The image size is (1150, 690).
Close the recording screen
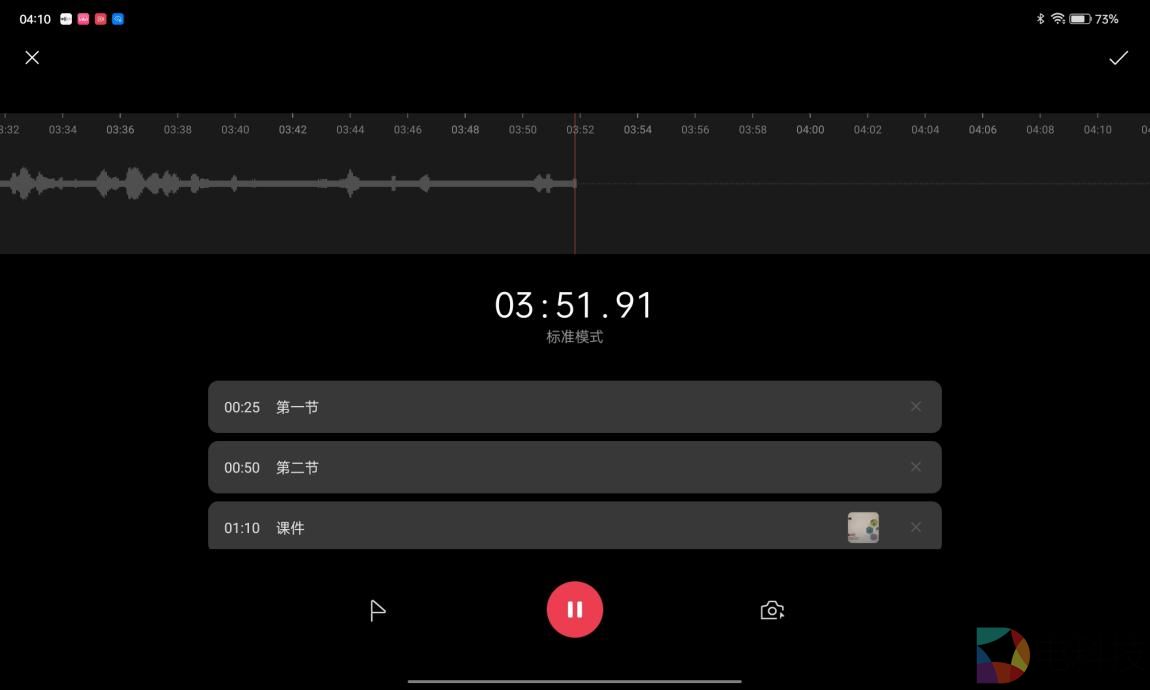click(32, 58)
